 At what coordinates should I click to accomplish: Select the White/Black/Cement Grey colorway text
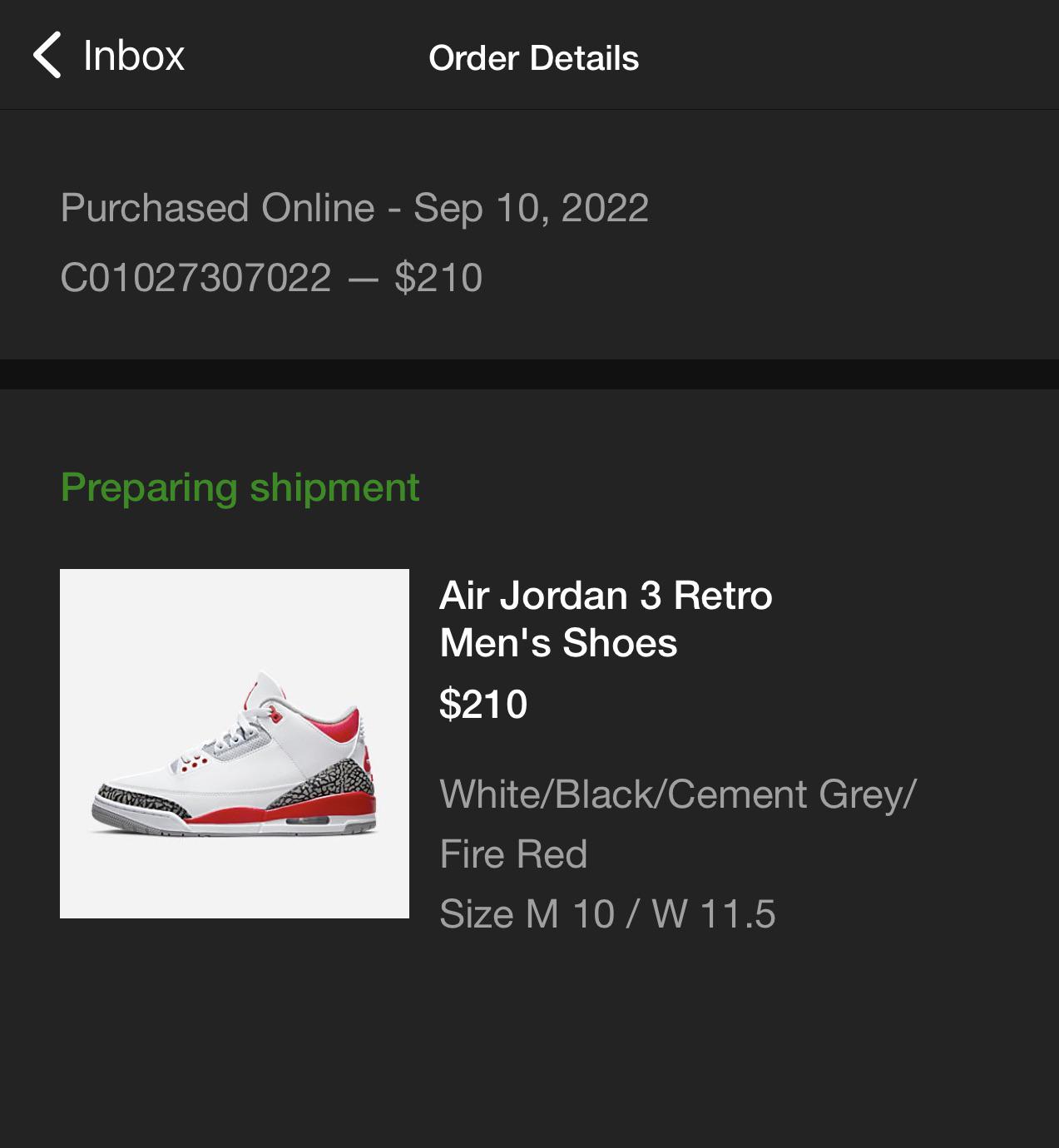tap(677, 793)
